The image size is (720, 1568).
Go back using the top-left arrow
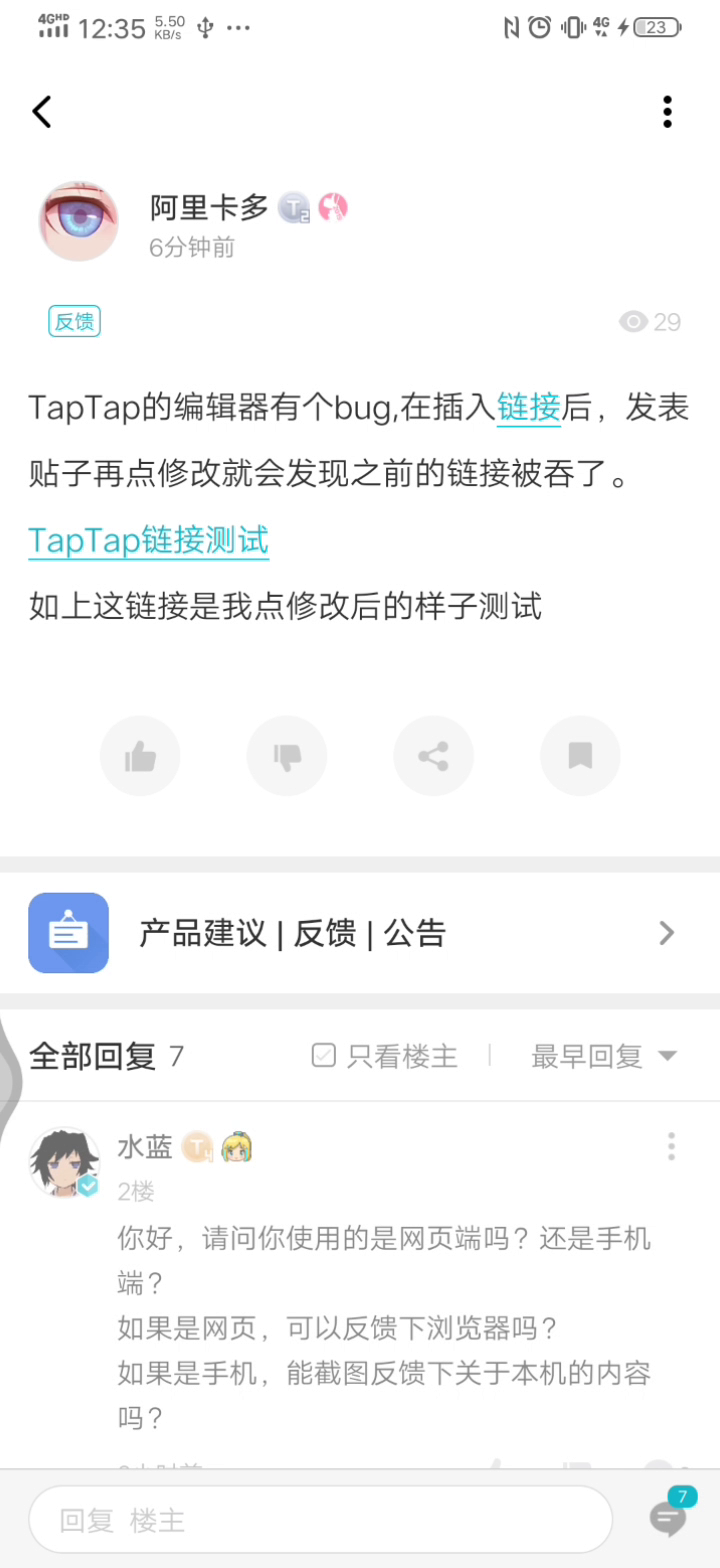[x=42, y=111]
